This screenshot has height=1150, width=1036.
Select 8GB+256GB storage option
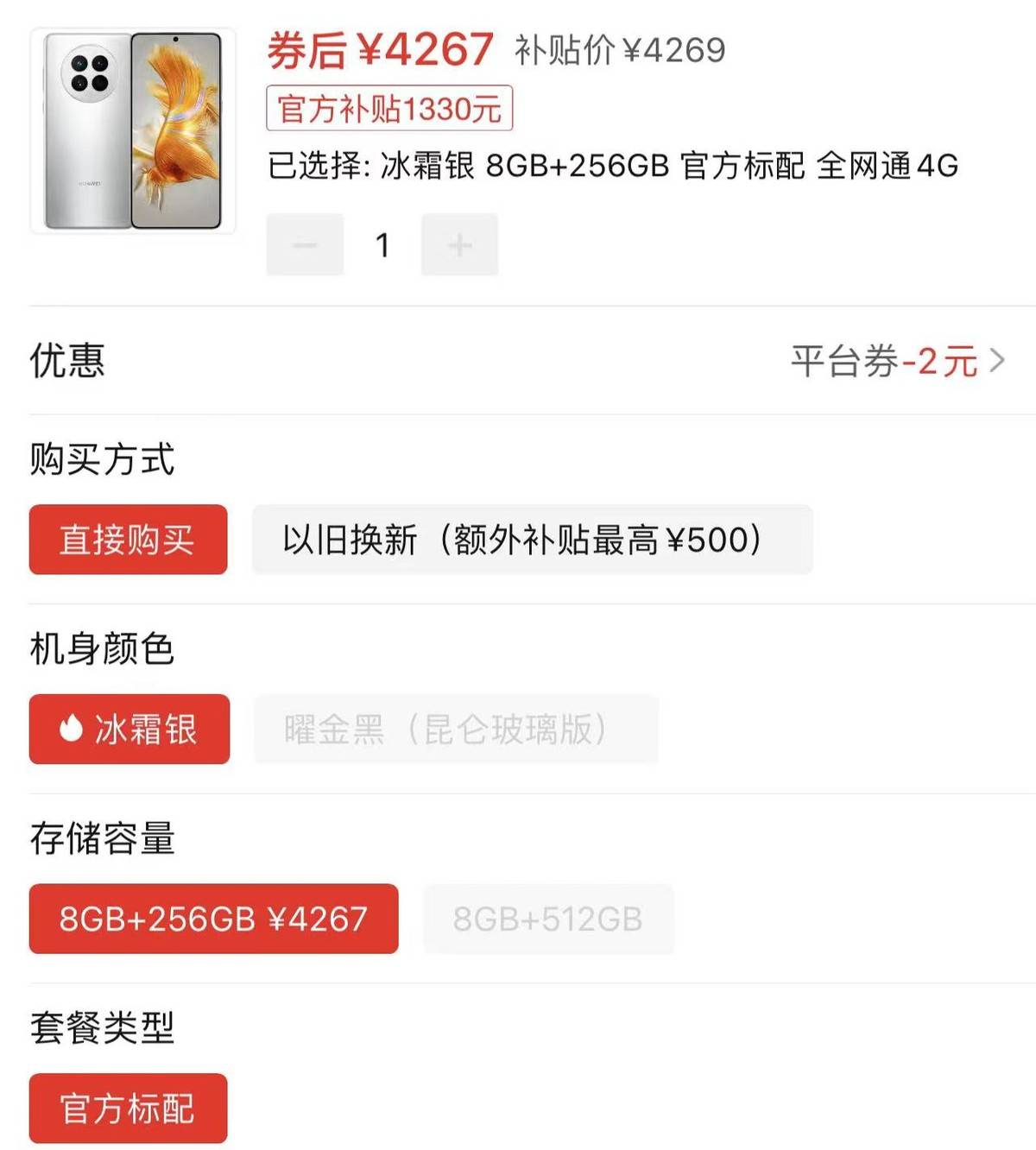point(213,919)
